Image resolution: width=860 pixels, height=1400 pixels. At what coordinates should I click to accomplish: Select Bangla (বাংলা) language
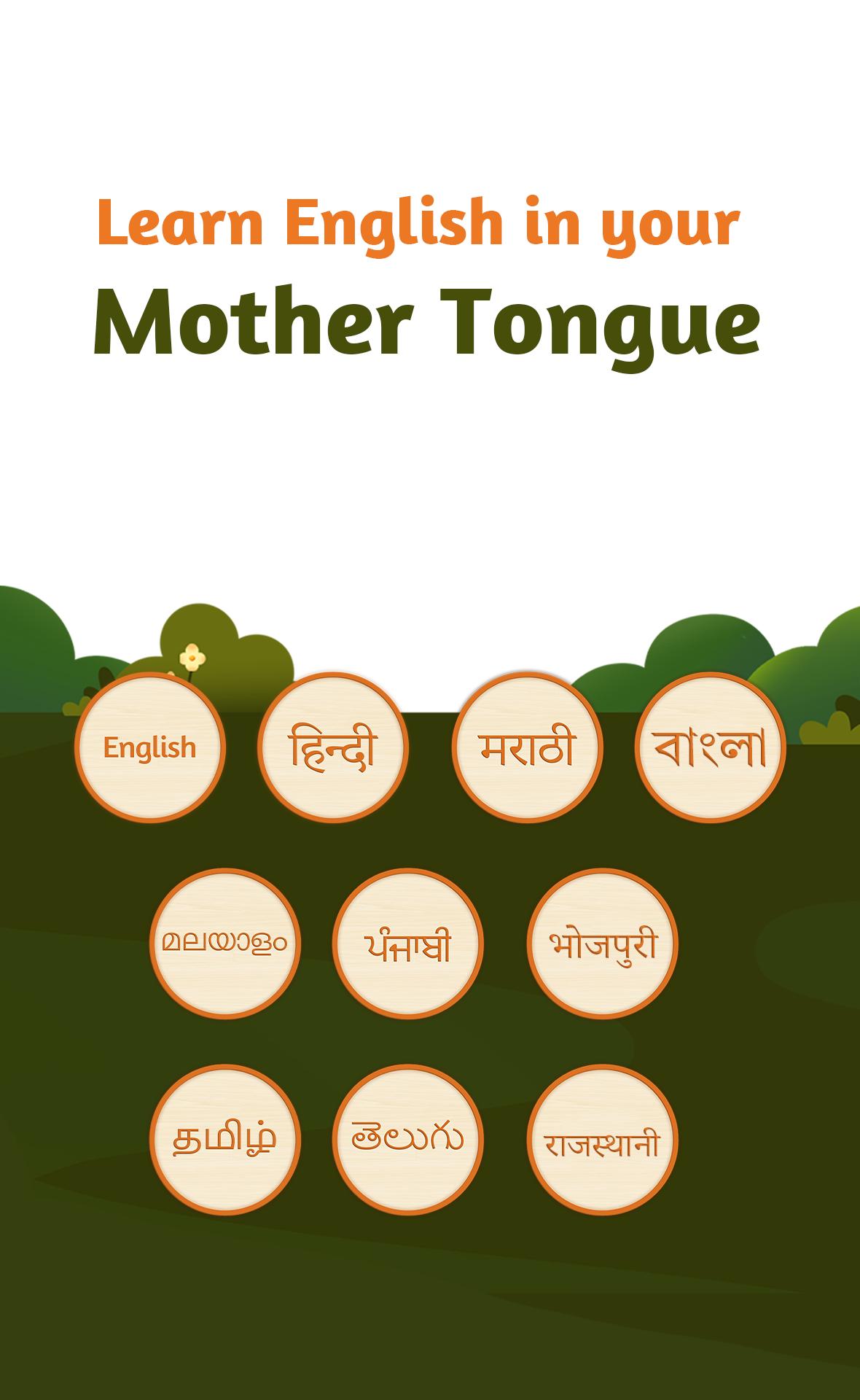pyautogui.click(x=710, y=747)
